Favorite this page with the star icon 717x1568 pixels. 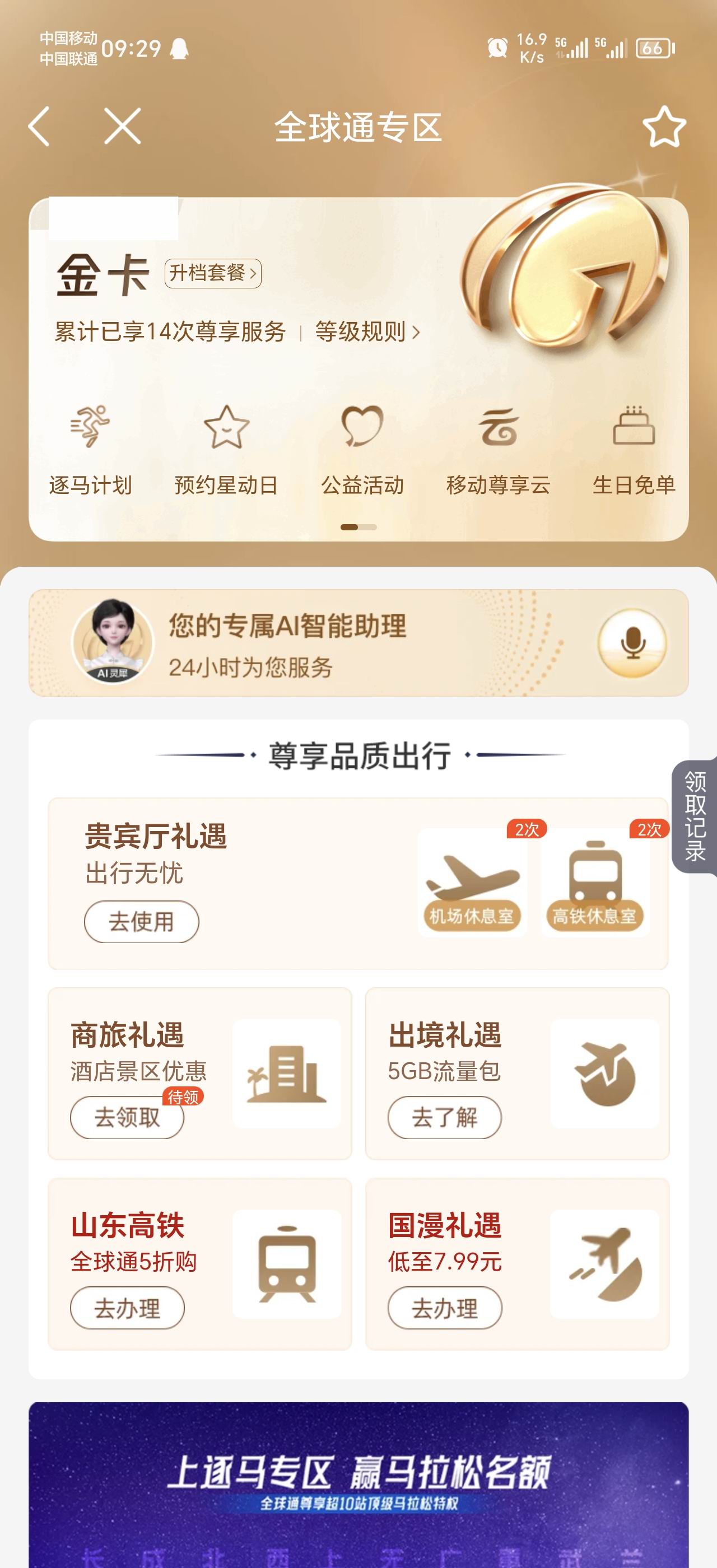pyautogui.click(x=664, y=127)
